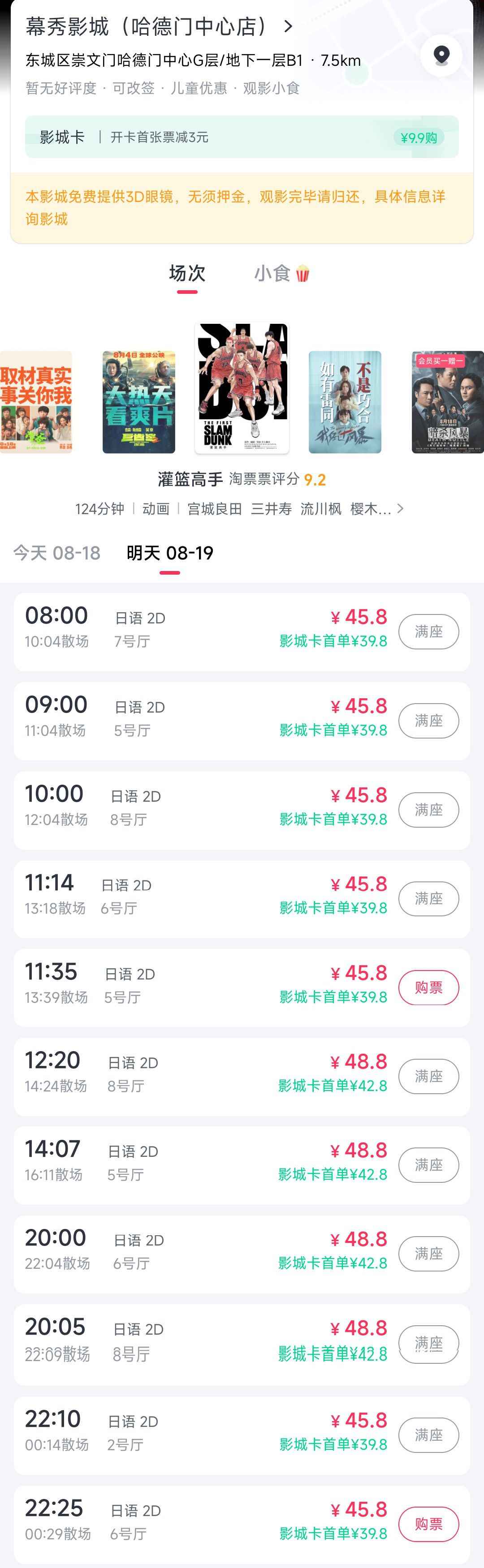Select the 明天 08-19 date tab
Viewport: 484px width, 1568px height.
170,553
